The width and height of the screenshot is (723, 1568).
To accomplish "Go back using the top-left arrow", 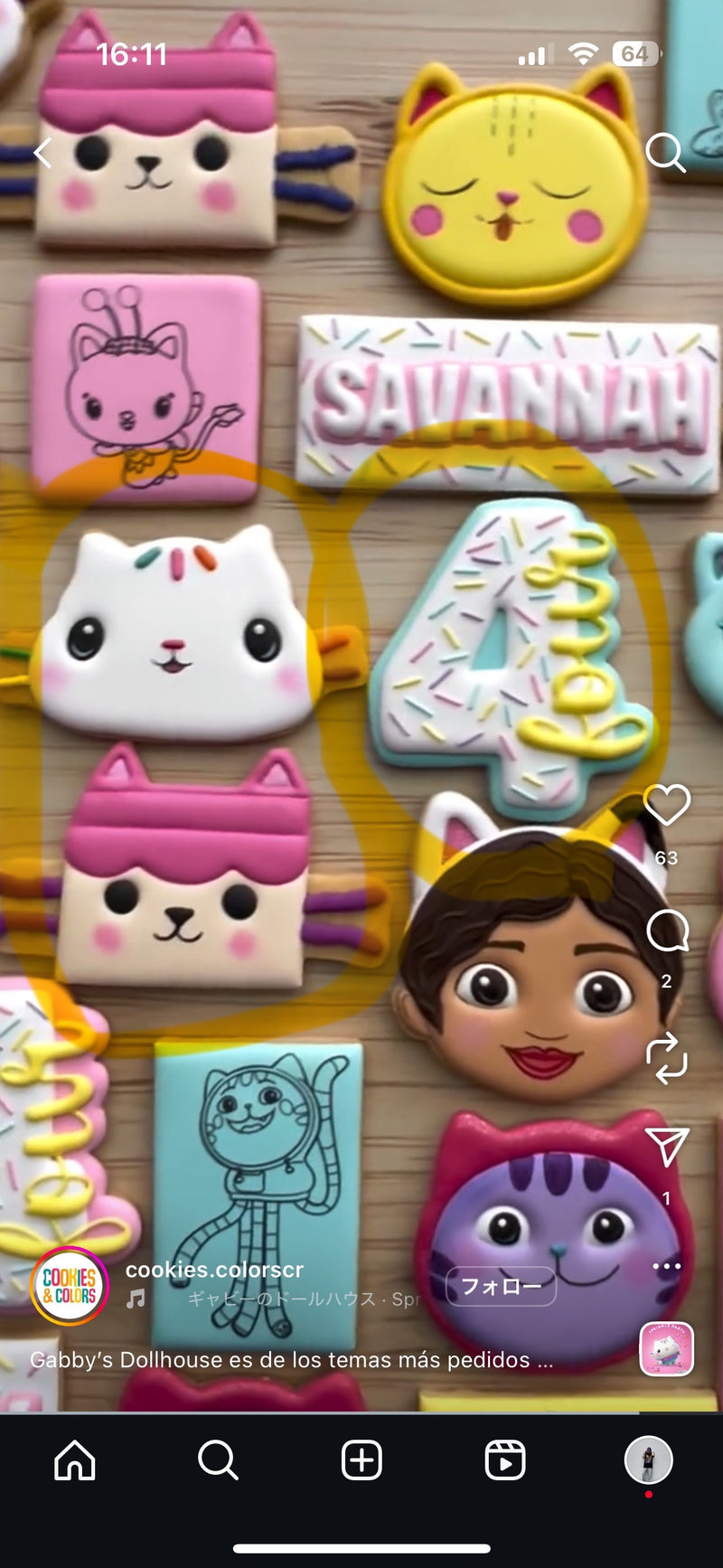I will click(42, 153).
